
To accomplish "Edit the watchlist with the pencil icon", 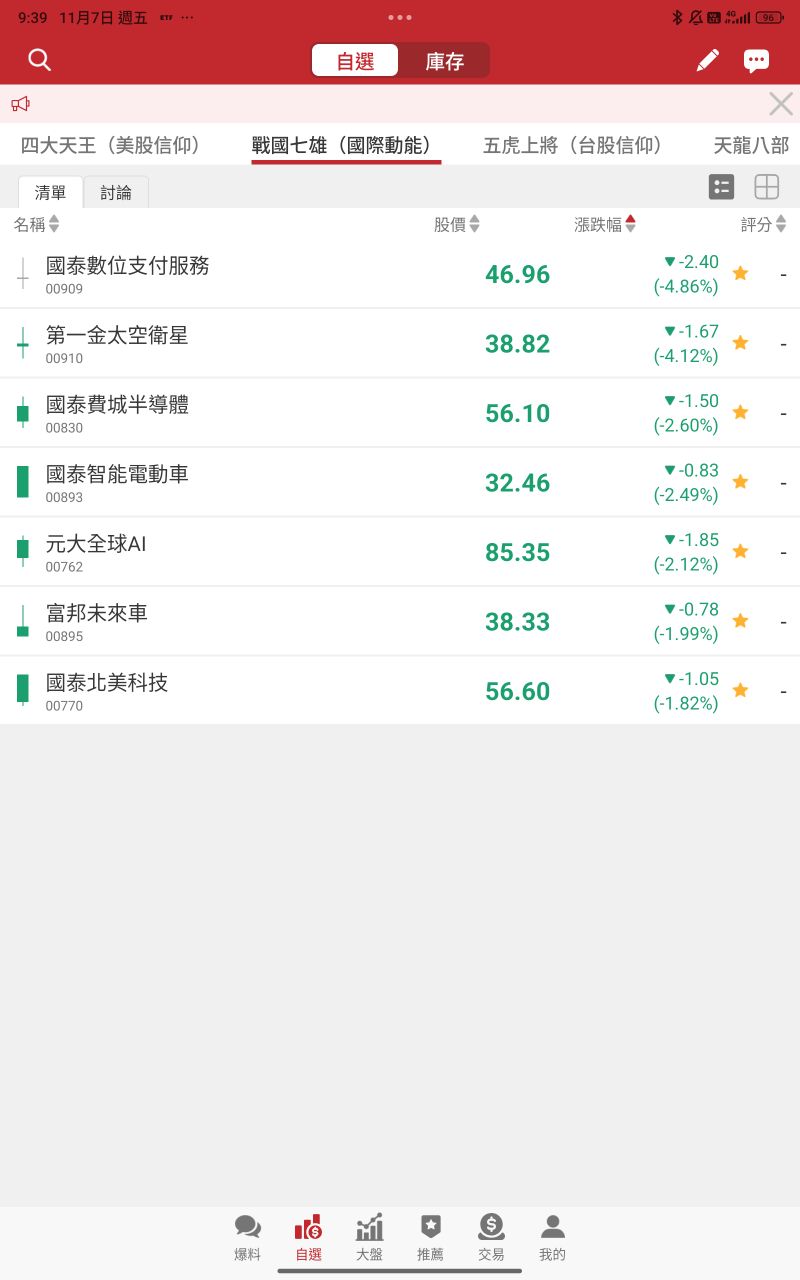I will pos(707,61).
